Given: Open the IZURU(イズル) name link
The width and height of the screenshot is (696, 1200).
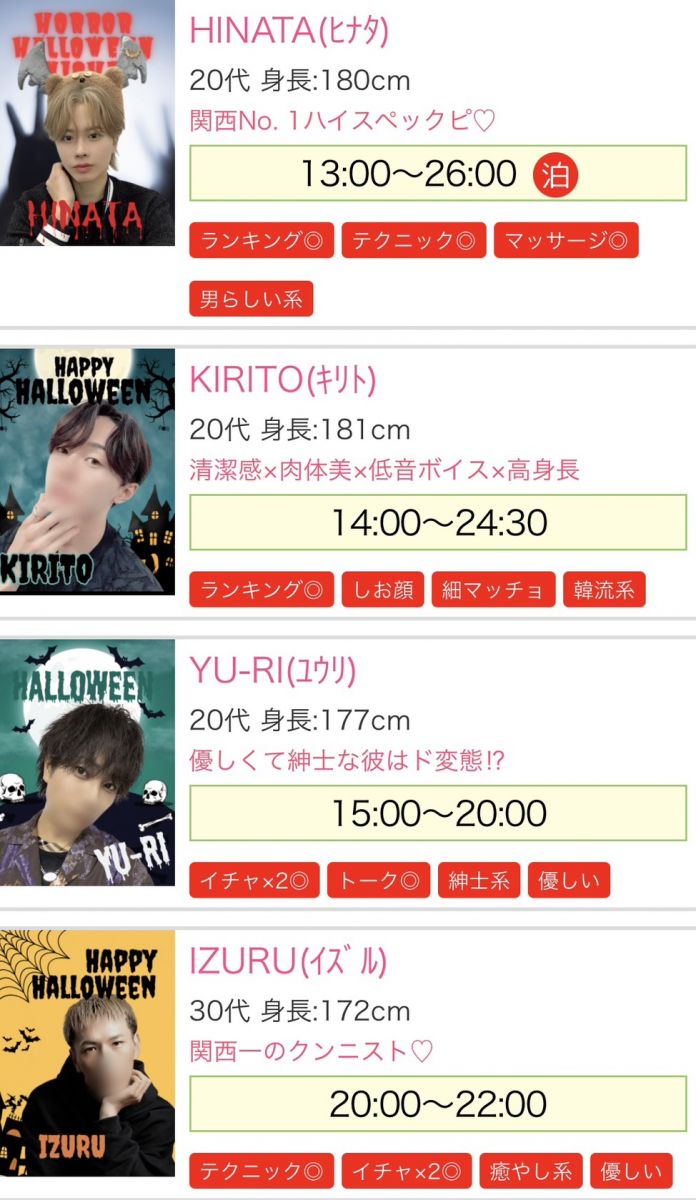Looking at the screenshot, I should tap(287, 961).
